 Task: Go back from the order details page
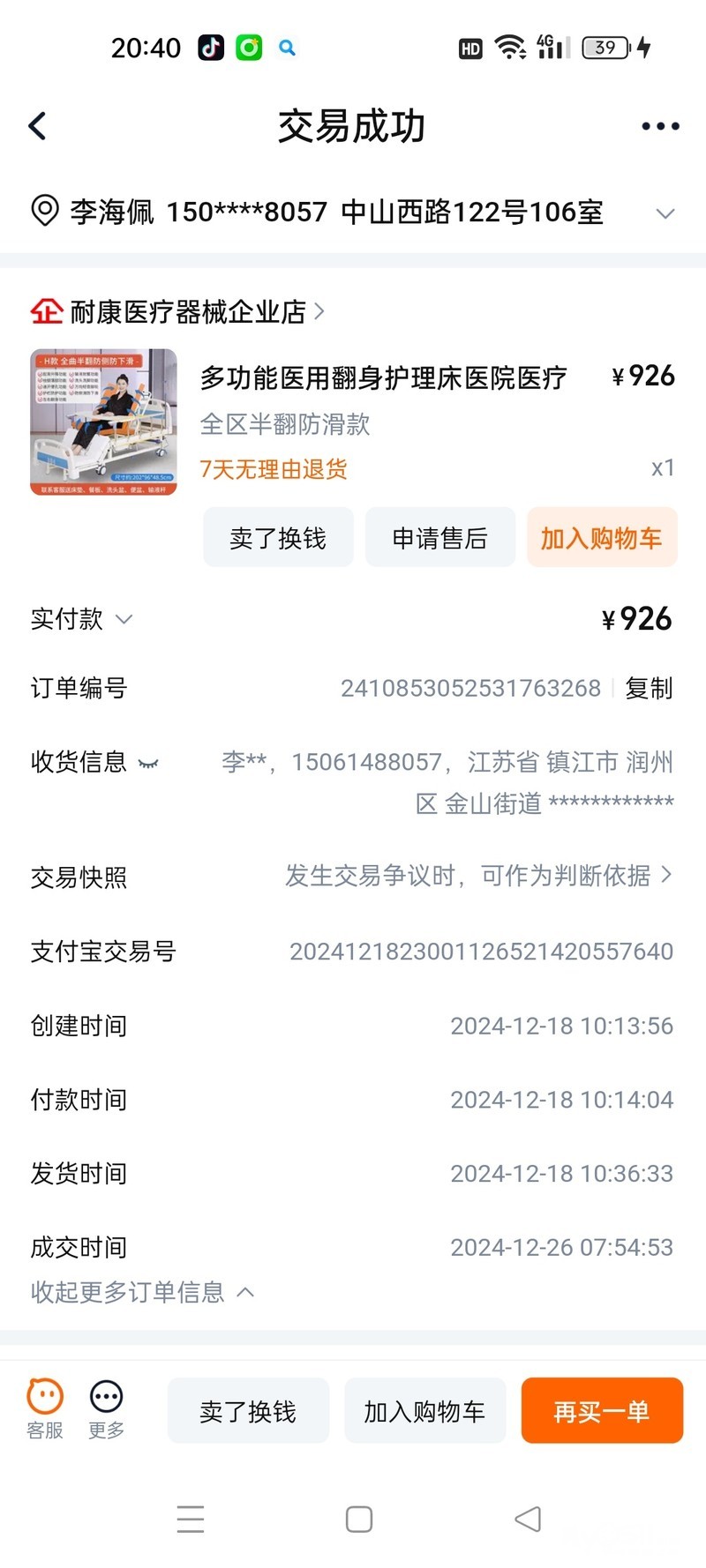click(38, 126)
